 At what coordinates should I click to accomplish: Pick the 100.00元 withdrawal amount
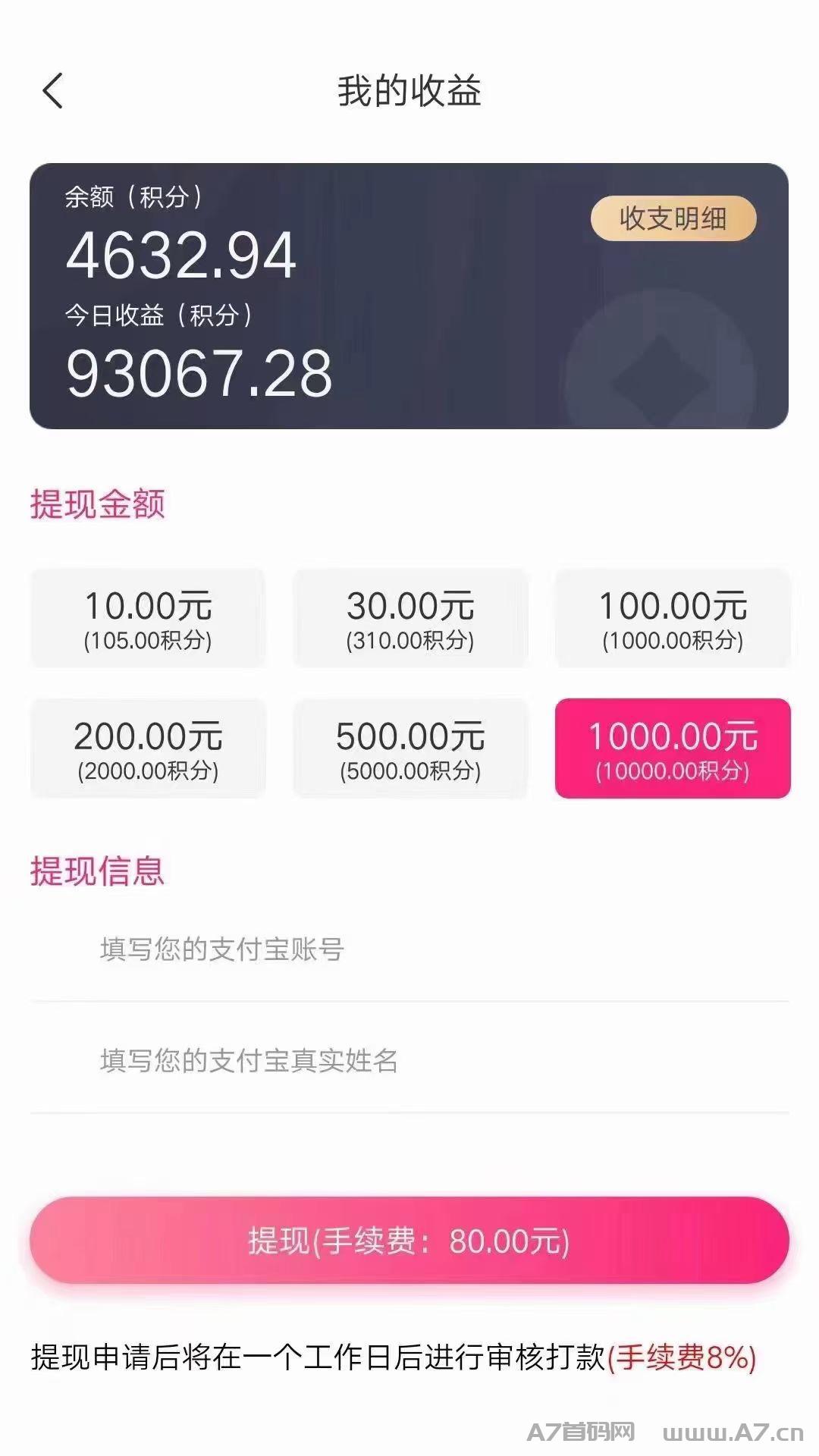coord(673,618)
